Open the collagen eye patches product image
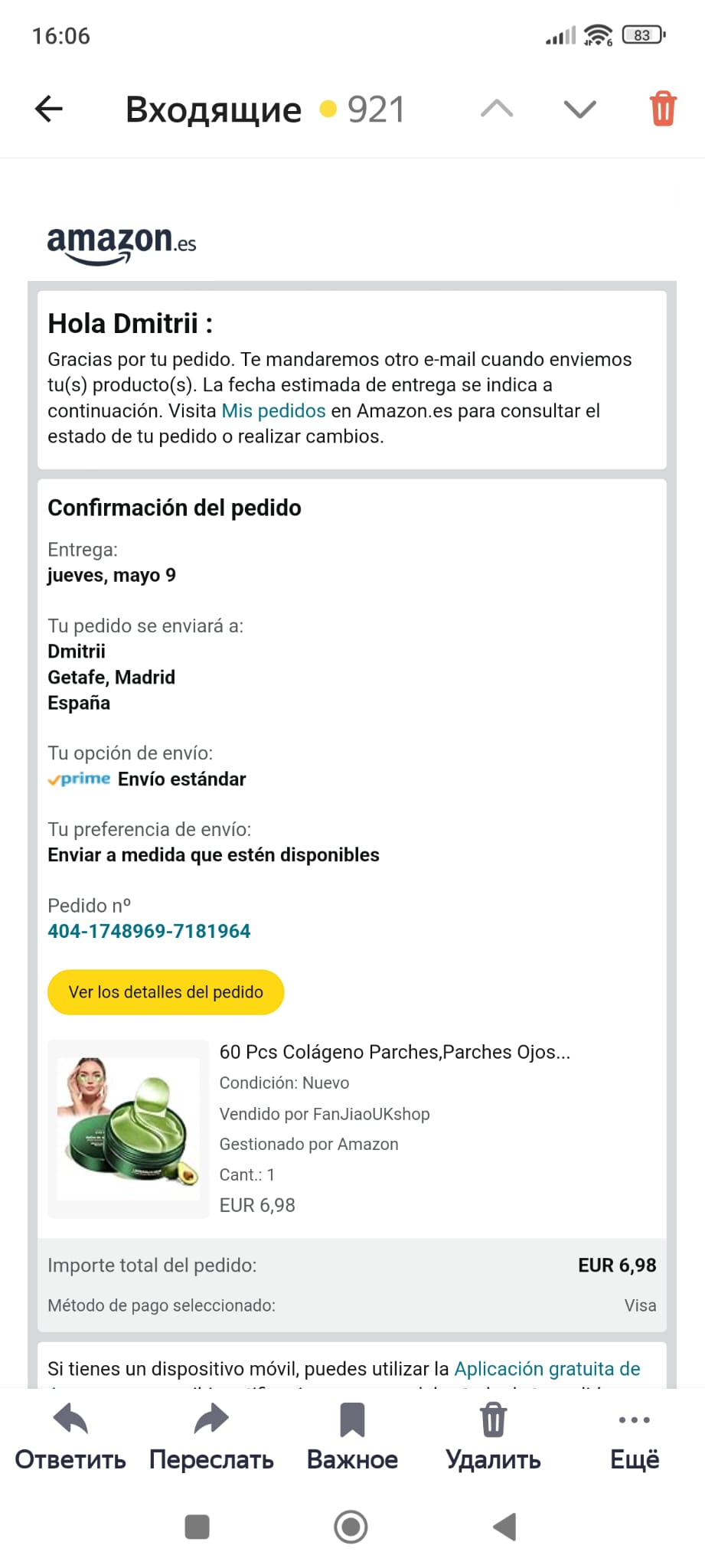705x1568 pixels. [129, 1129]
